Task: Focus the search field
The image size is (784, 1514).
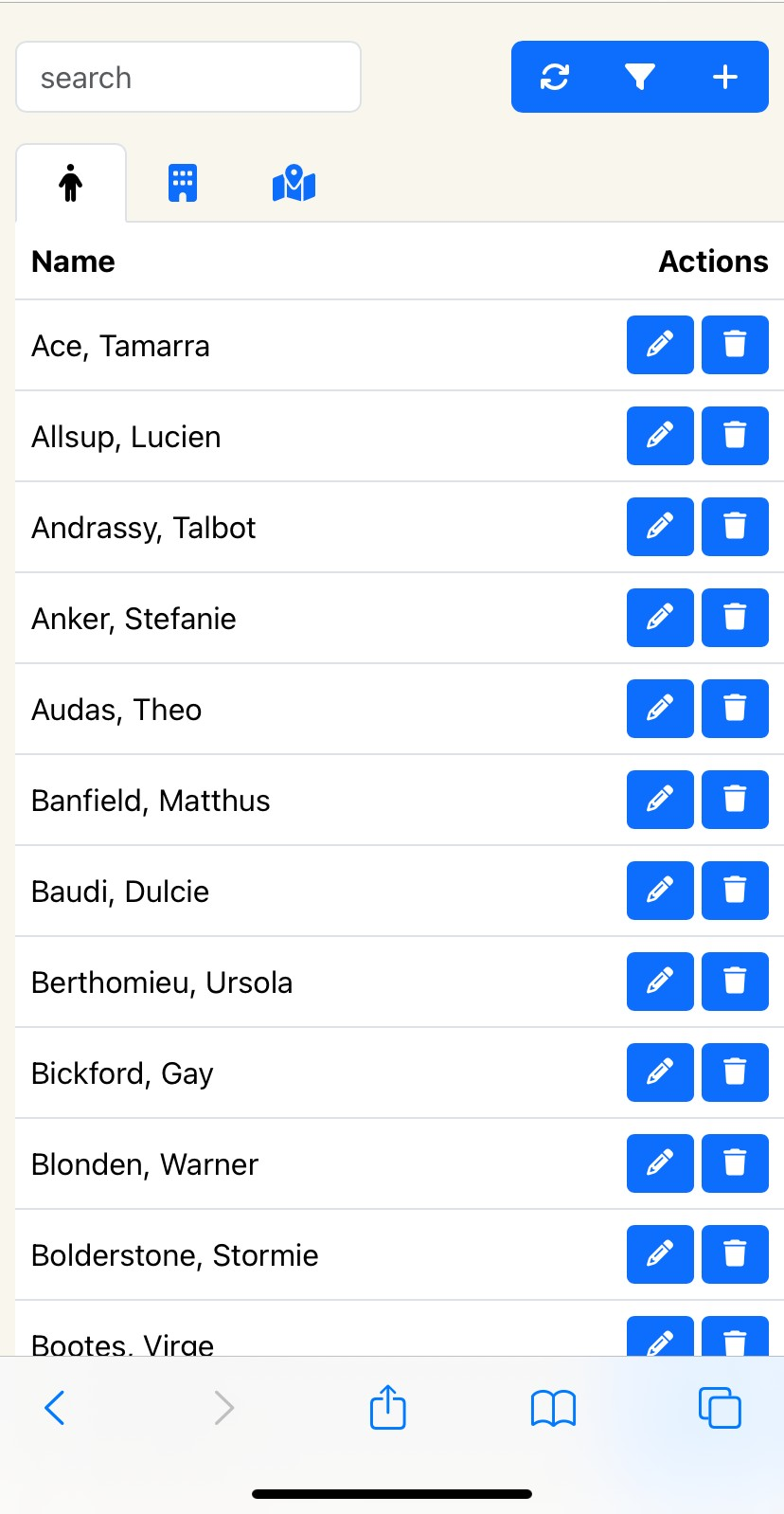Action: 188,78
